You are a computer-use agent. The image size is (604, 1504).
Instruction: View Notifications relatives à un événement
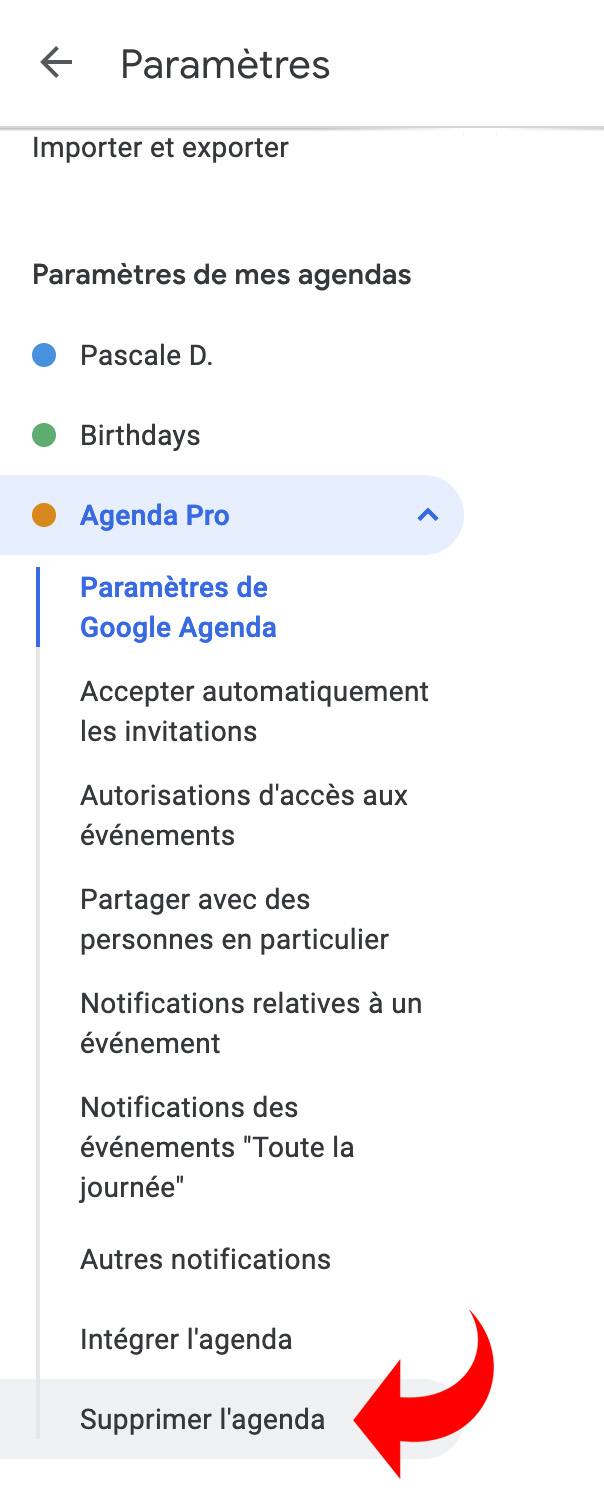pyautogui.click(x=251, y=1023)
